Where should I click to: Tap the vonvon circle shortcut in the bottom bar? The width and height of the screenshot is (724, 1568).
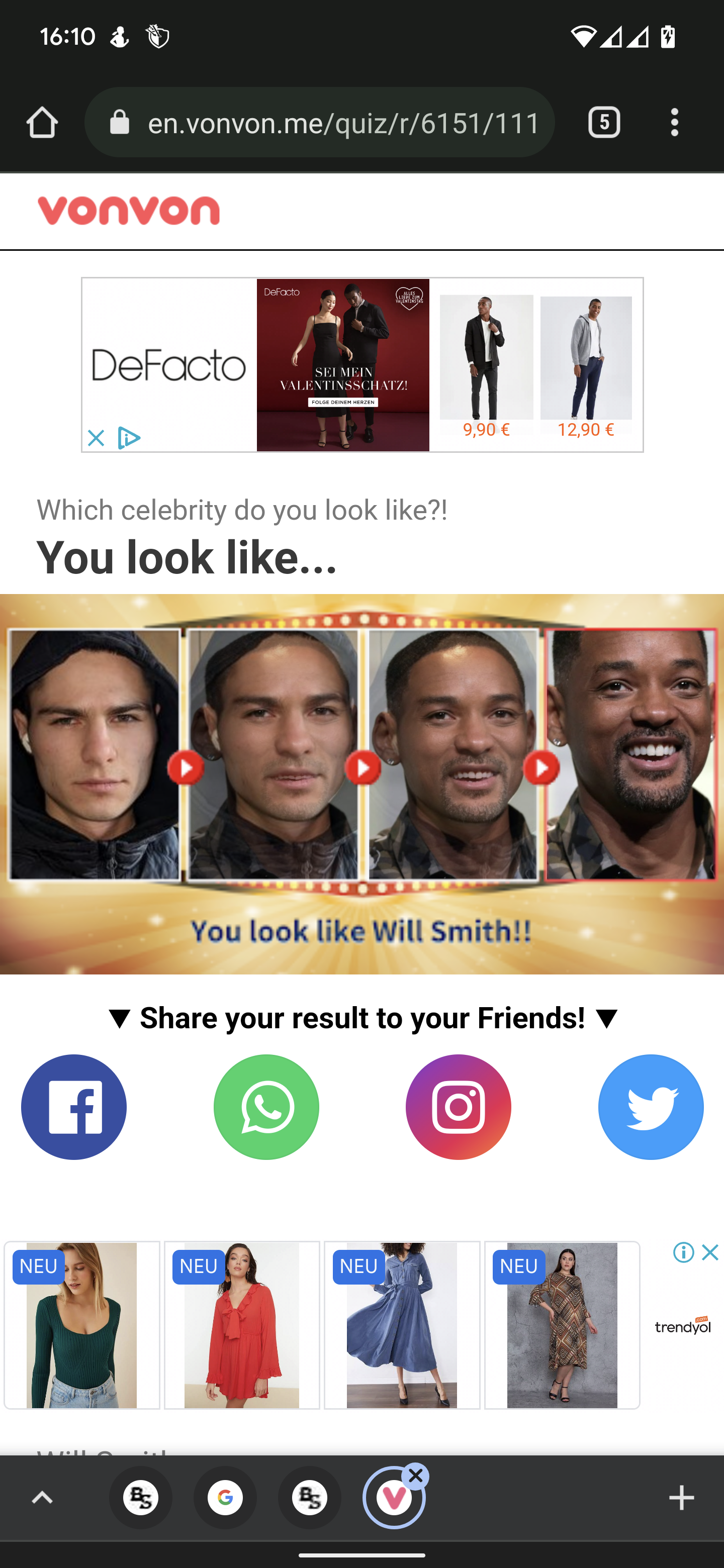pyautogui.click(x=395, y=1498)
